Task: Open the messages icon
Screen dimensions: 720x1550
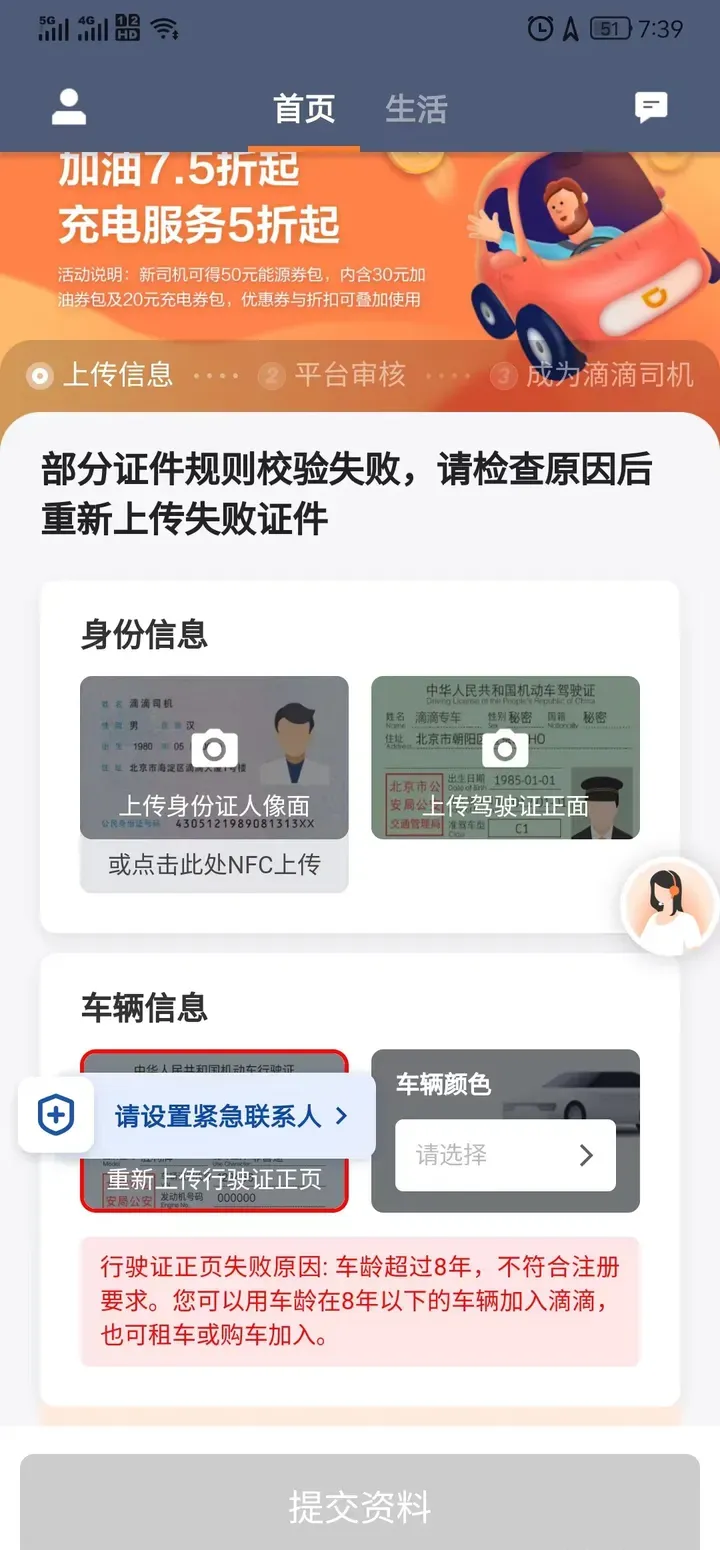Action: click(x=651, y=107)
